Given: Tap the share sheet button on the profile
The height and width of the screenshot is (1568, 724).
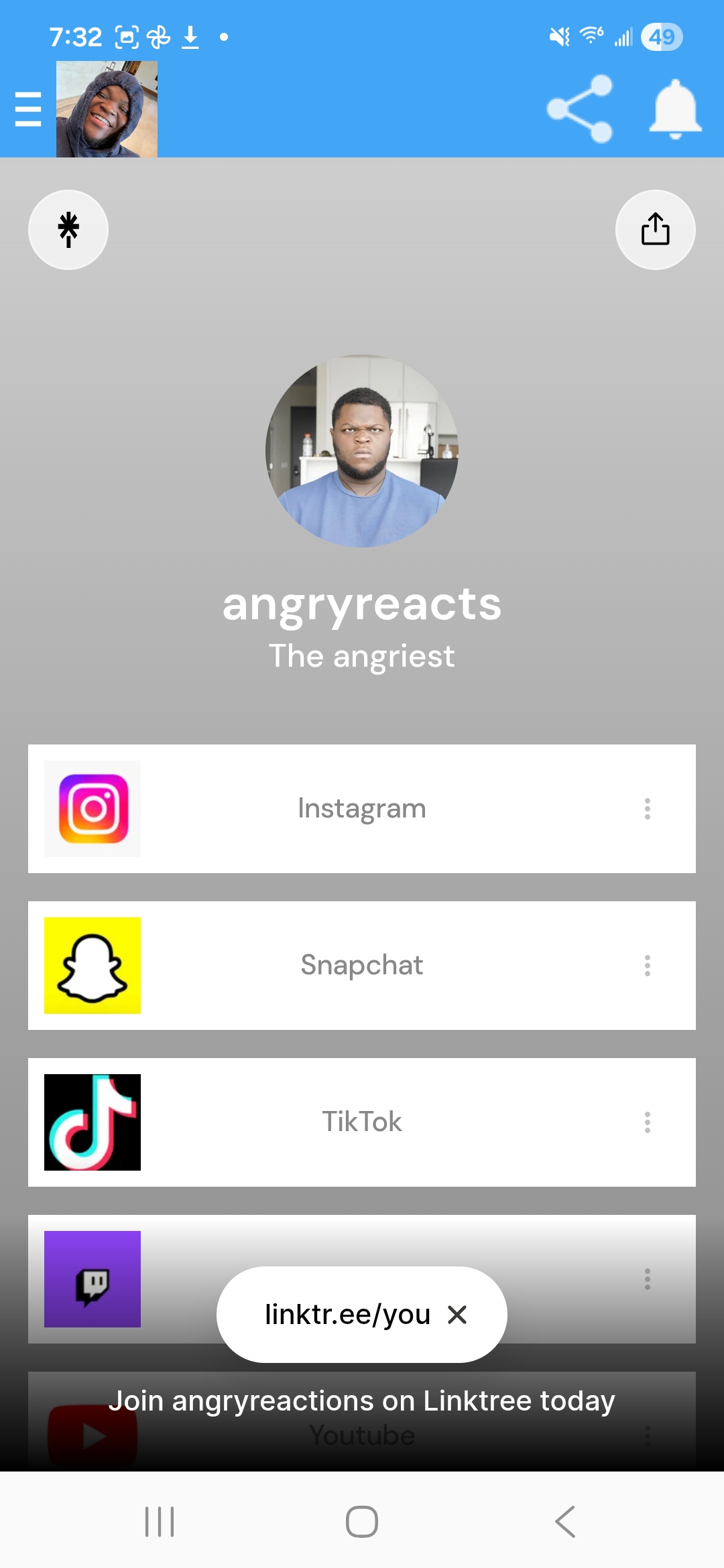Looking at the screenshot, I should click(x=655, y=228).
